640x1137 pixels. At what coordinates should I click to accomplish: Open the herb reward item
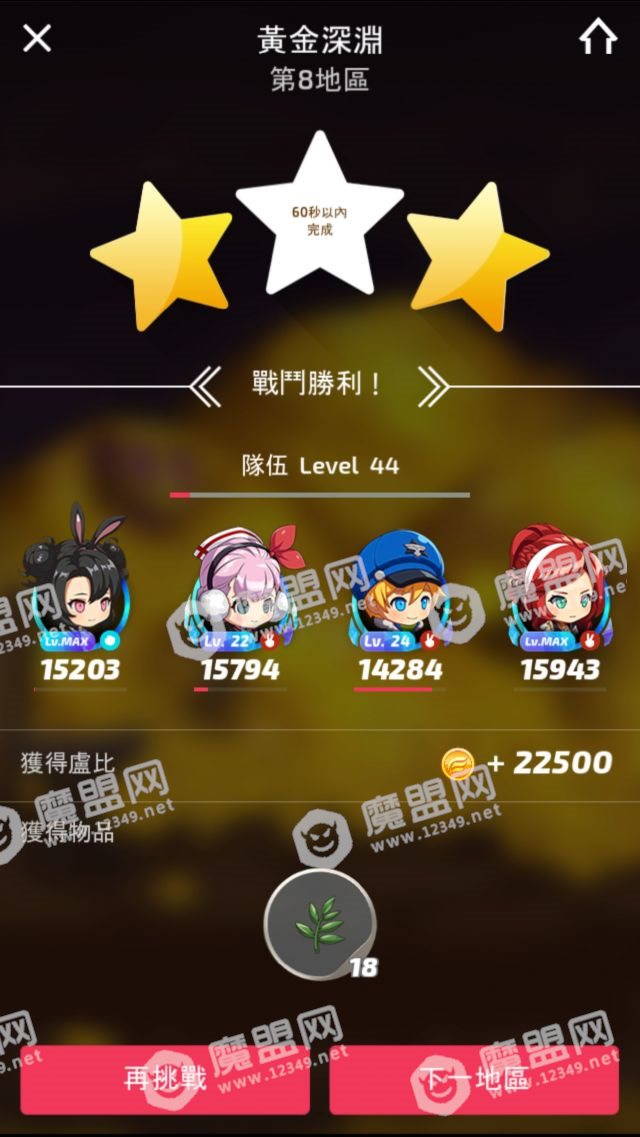click(x=320, y=924)
